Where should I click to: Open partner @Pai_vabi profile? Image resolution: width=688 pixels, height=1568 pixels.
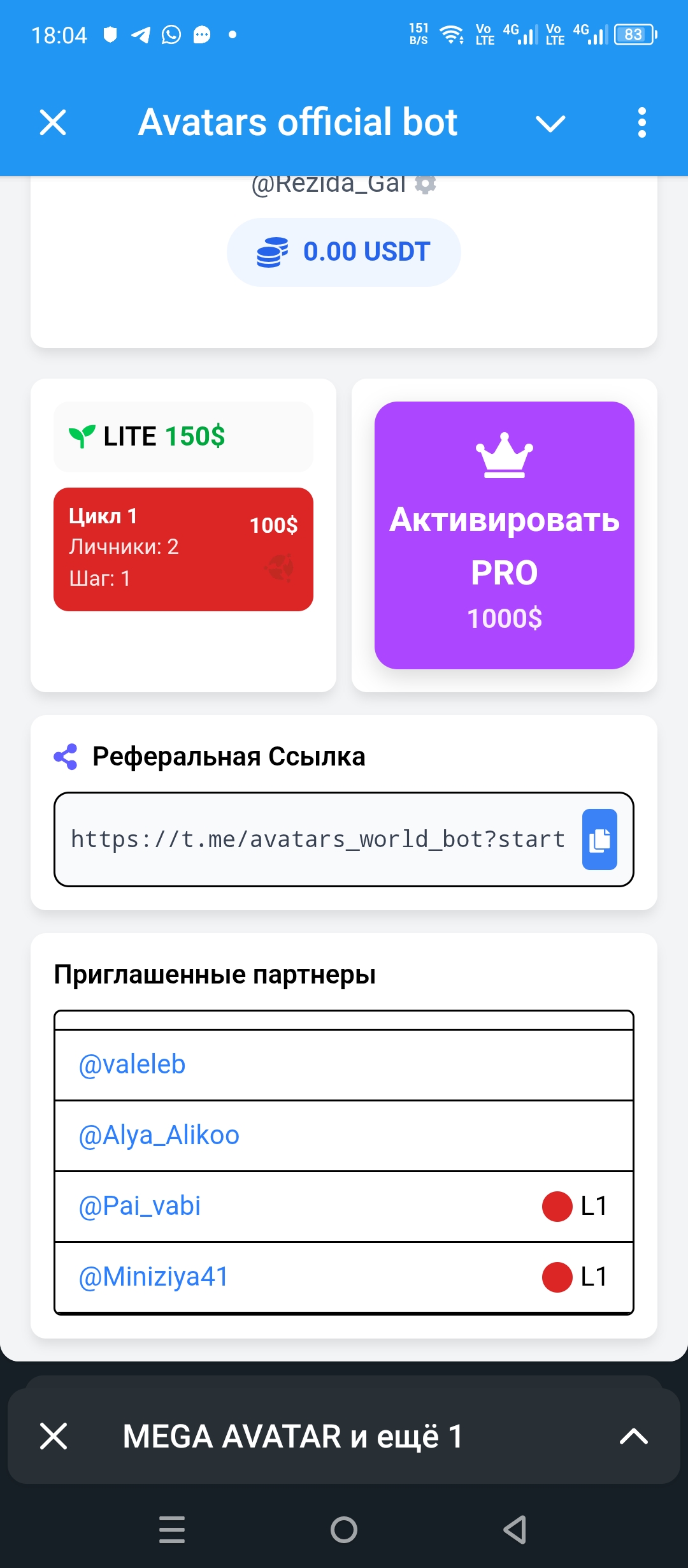140,1206
